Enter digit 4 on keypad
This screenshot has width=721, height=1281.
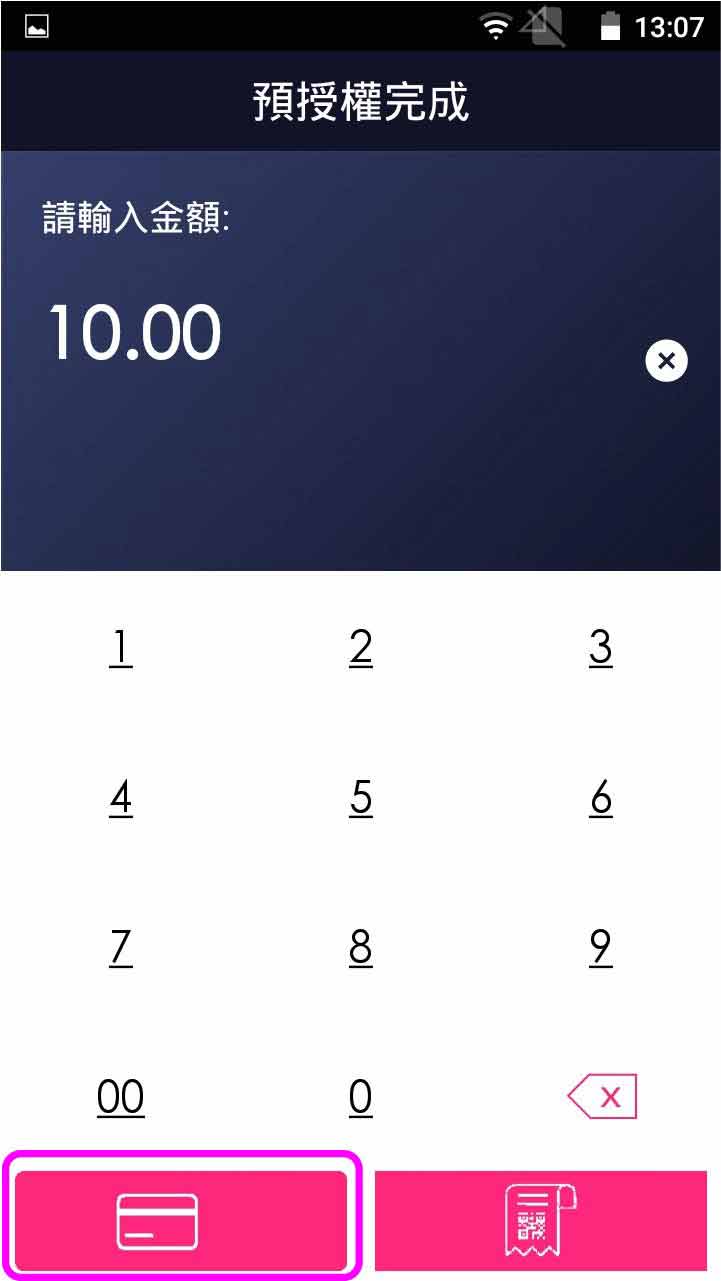120,798
